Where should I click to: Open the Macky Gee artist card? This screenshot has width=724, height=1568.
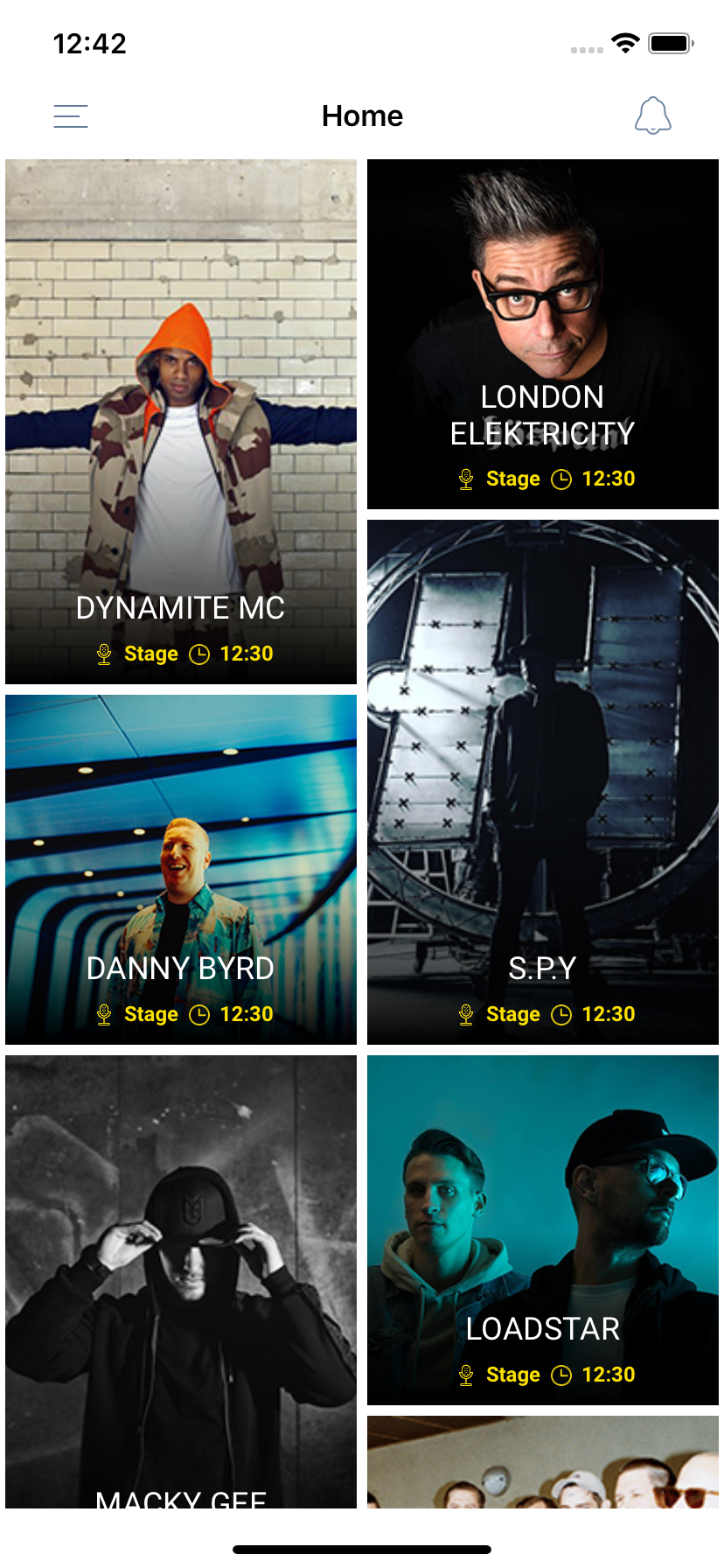tap(181, 1282)
